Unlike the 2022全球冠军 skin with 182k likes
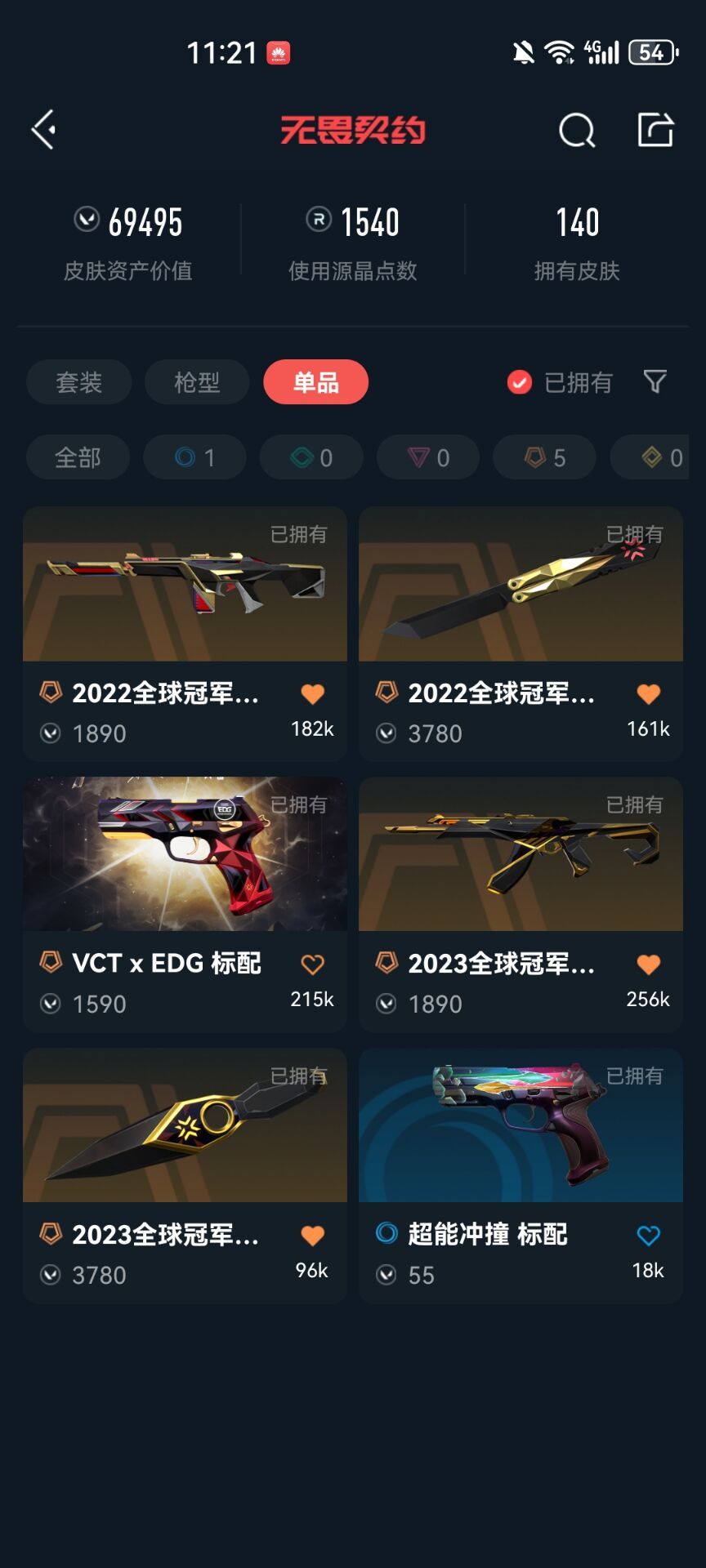The image size is (706, 1568). (313, 694)
